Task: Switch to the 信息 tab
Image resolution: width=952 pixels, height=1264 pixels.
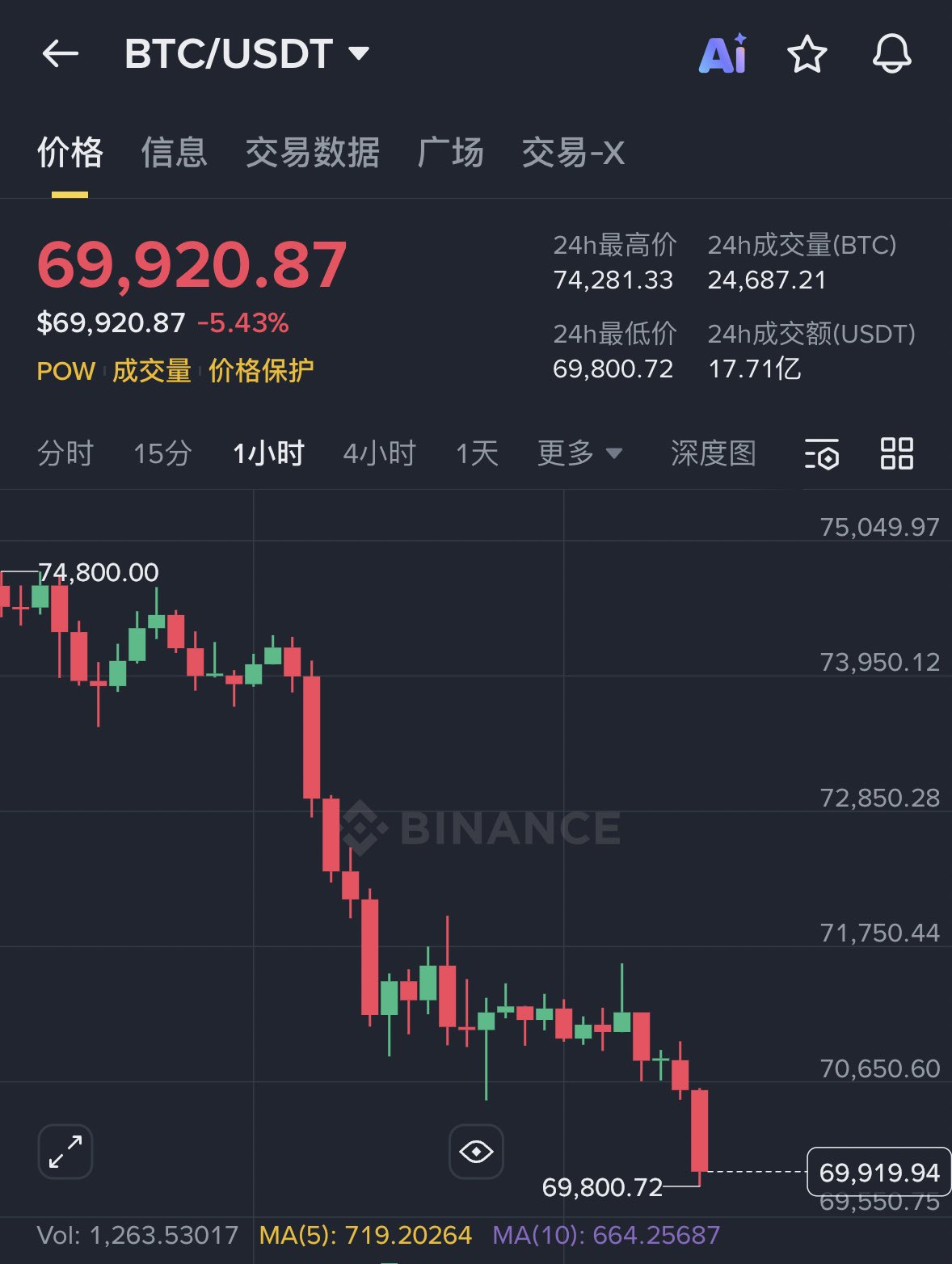Action: coord(174,152)
